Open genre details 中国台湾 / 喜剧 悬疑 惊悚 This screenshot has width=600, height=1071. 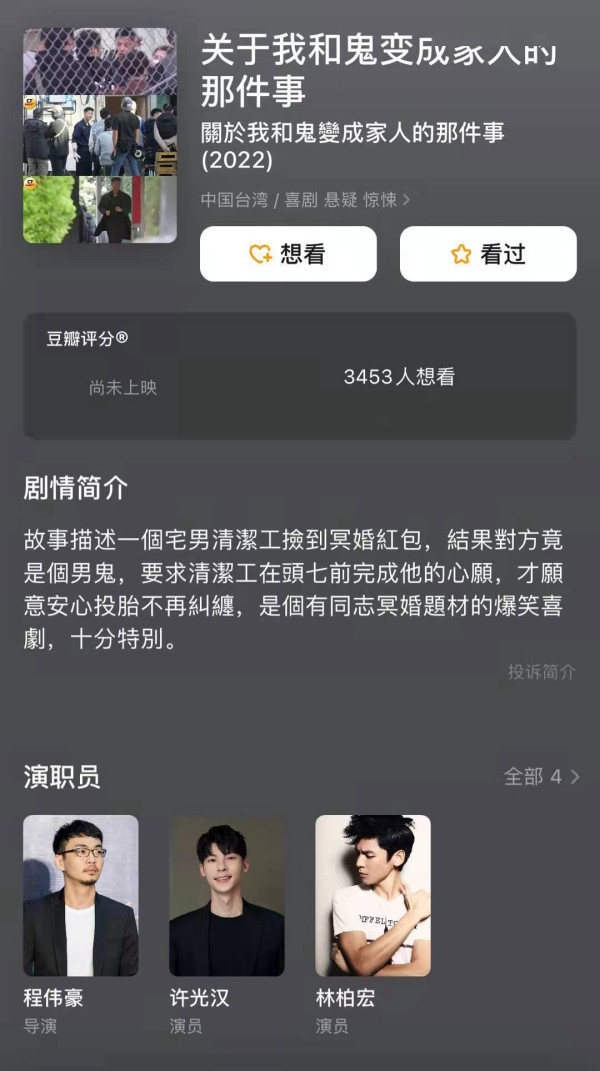click(305, 200)
